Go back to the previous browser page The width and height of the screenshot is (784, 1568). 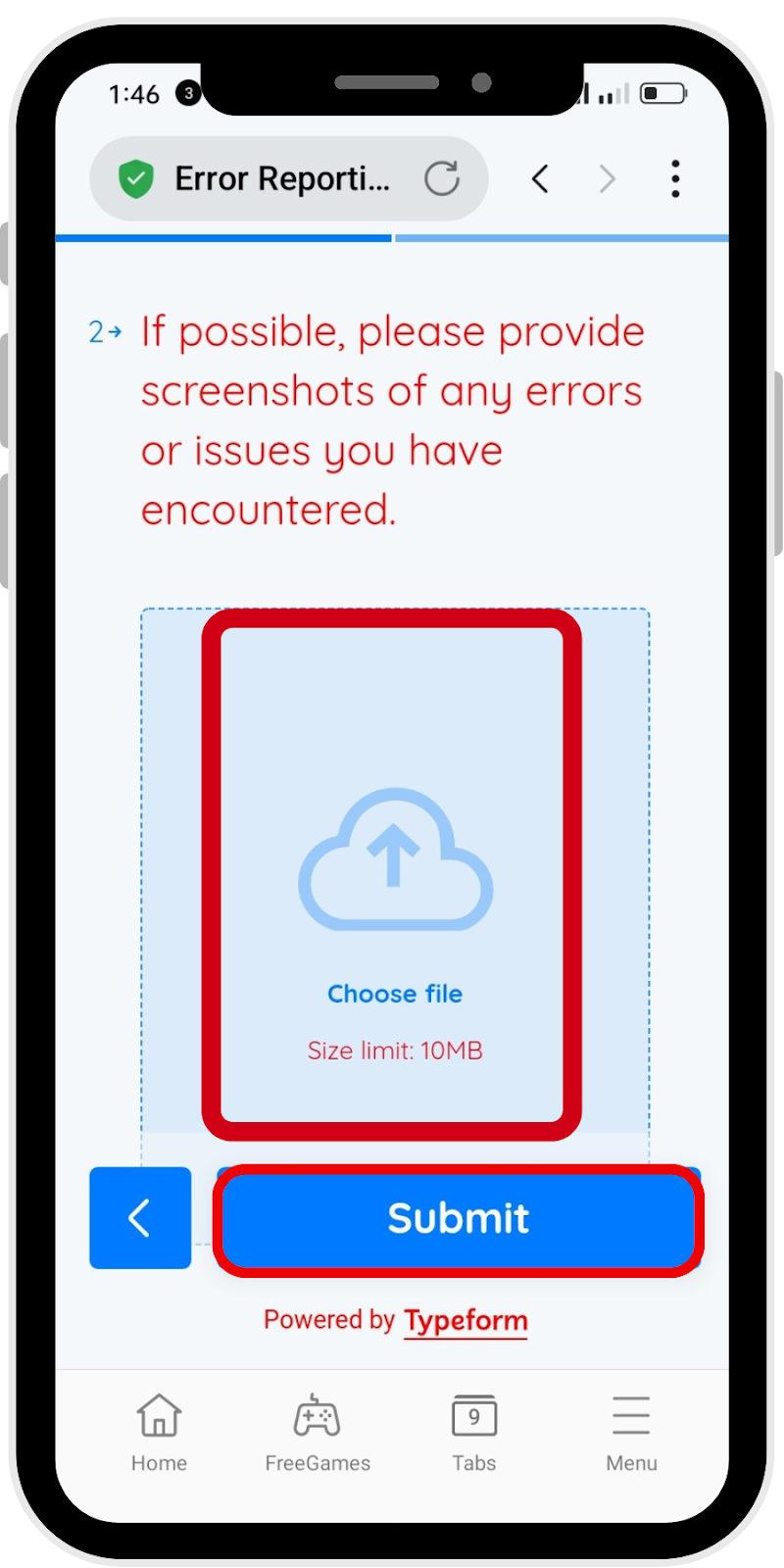(540, 179)
